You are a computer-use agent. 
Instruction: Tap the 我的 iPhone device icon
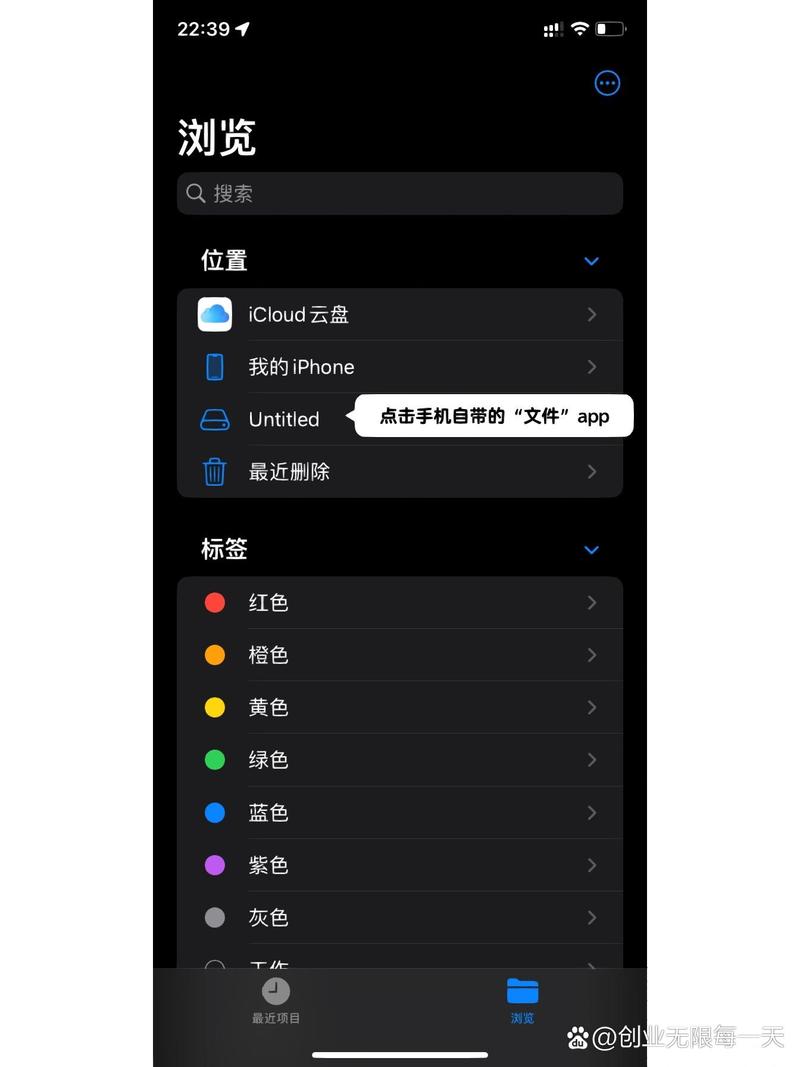214,367
